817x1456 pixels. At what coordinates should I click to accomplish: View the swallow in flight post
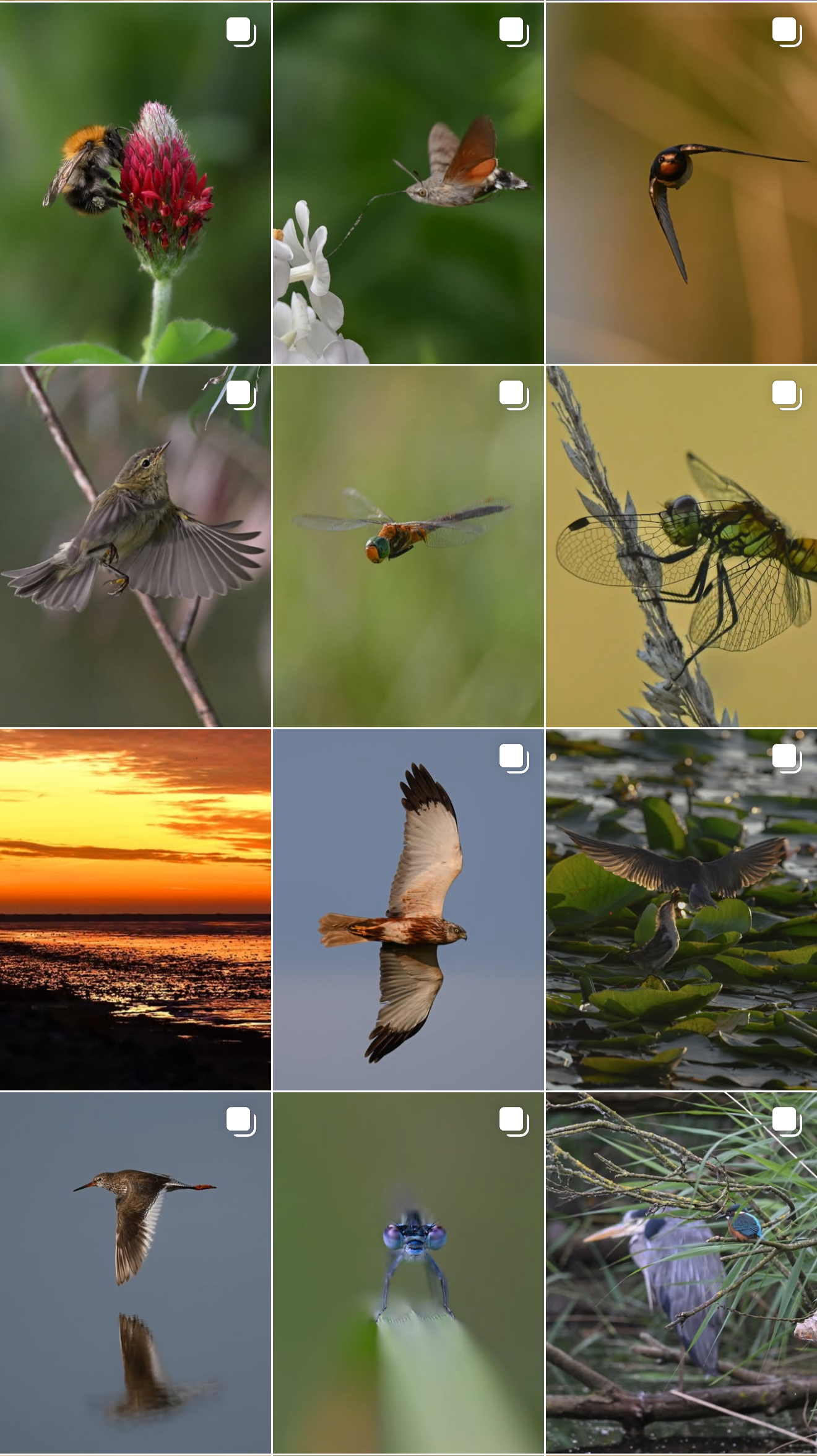coord(681,183)
